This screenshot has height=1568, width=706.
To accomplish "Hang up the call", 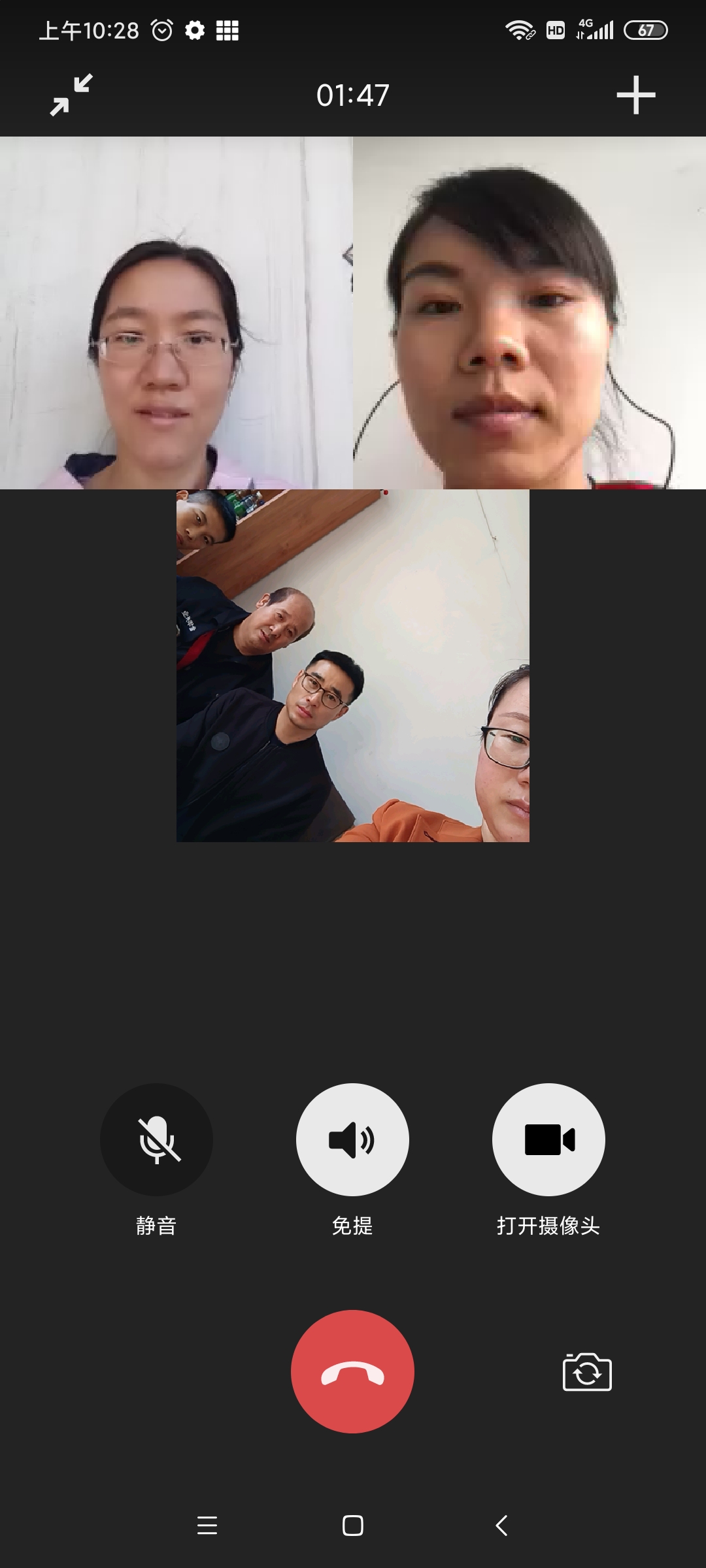I will point(352,1372).
